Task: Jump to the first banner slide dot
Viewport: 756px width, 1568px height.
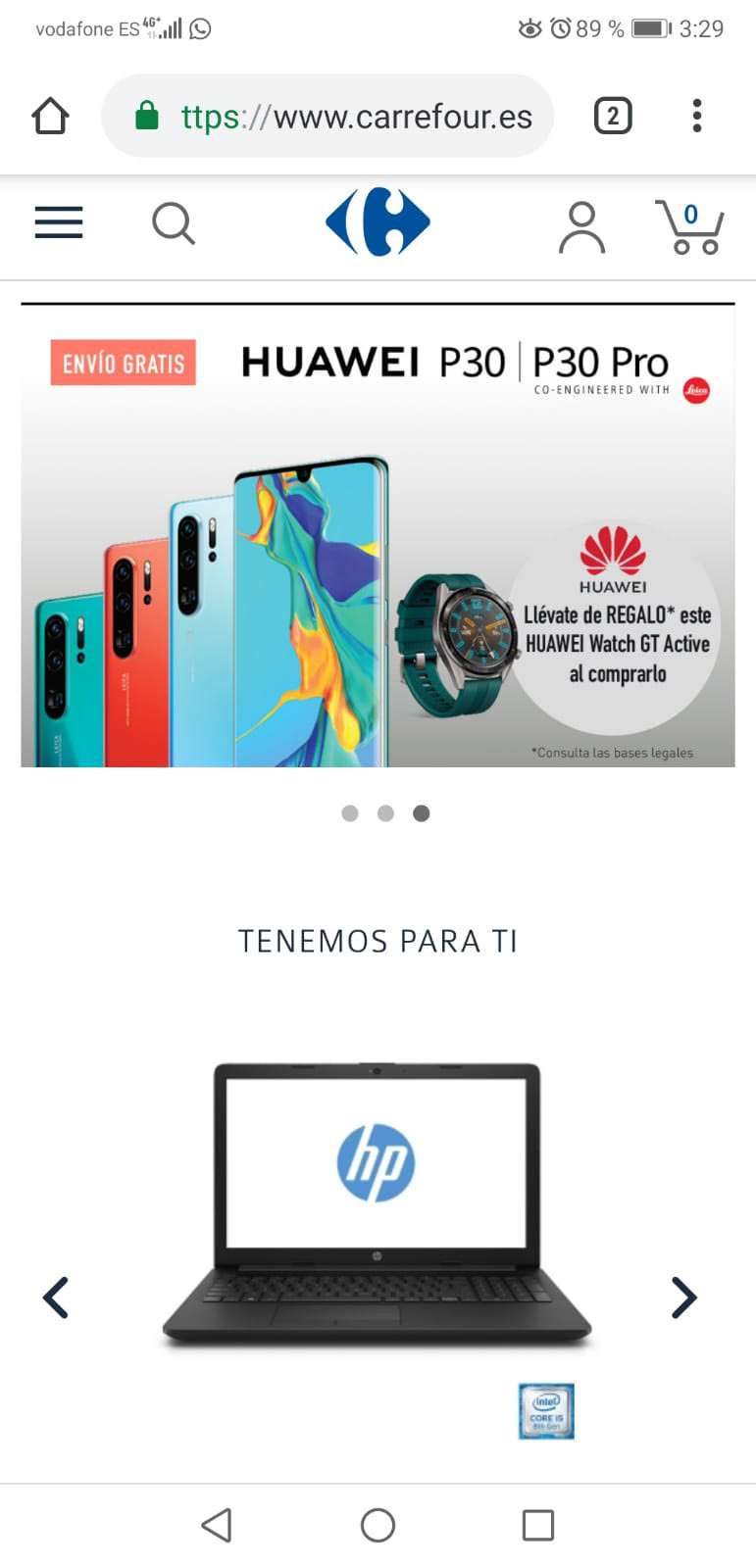Action: point(350,813)
